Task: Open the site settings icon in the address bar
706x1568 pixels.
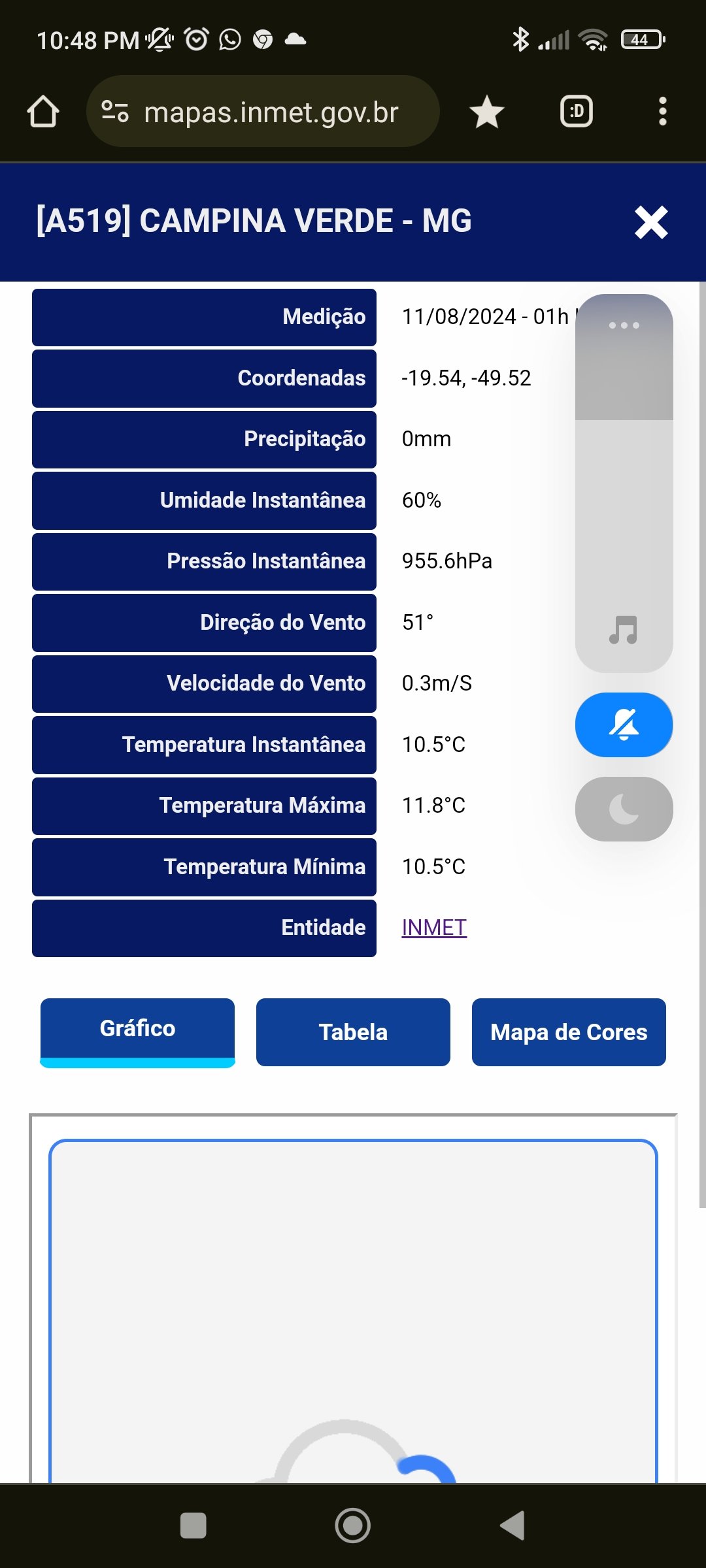Action: tap(115, 112)
